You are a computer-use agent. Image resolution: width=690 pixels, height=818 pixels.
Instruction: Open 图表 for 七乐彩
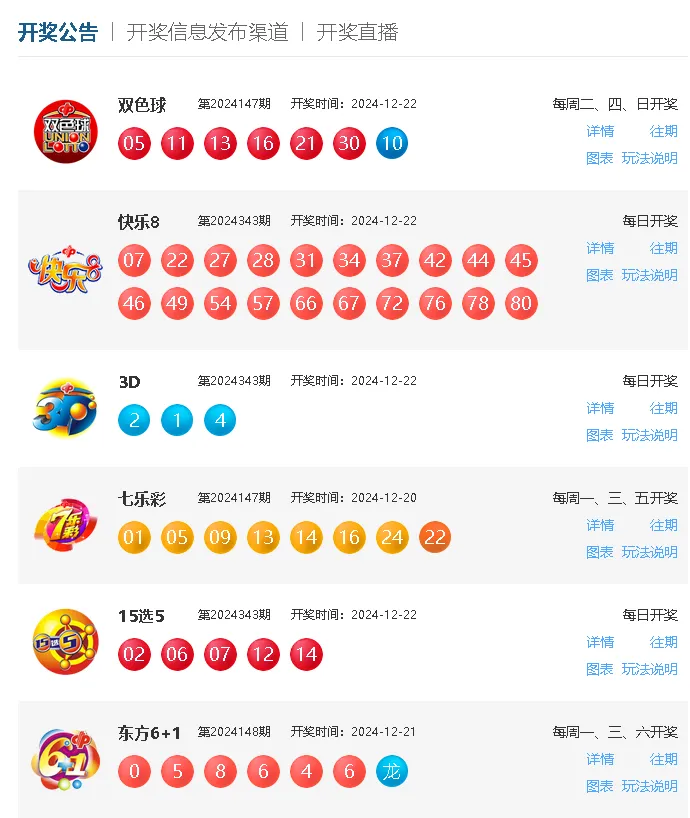pos(600,552)
